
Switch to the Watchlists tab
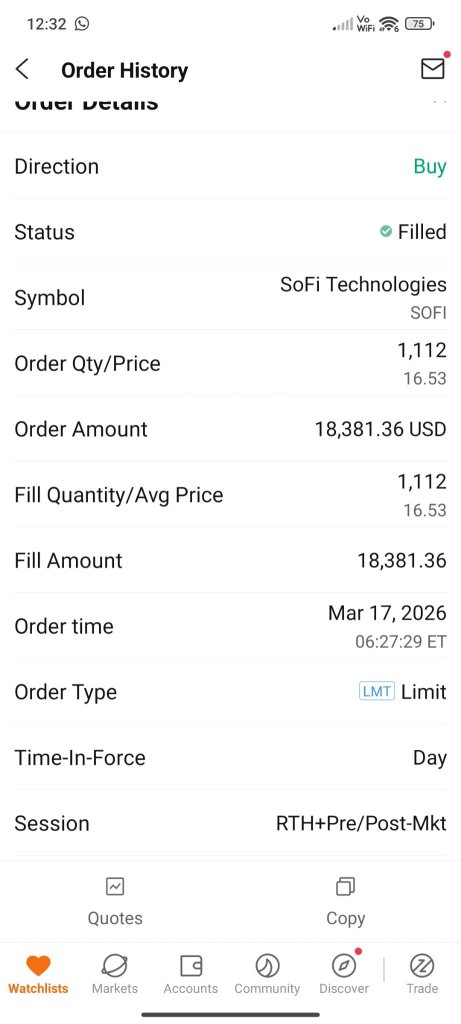point(38,974)
